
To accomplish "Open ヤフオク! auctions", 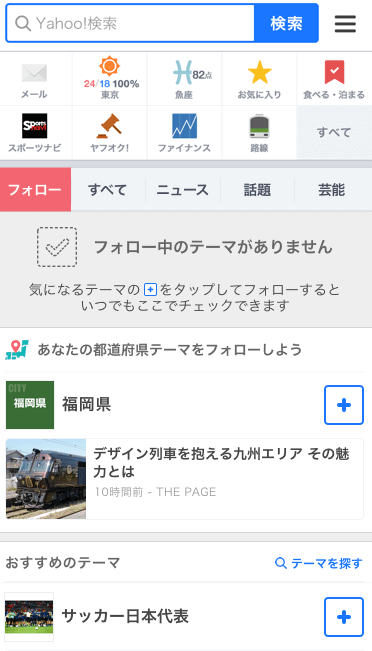I will 110,132.
